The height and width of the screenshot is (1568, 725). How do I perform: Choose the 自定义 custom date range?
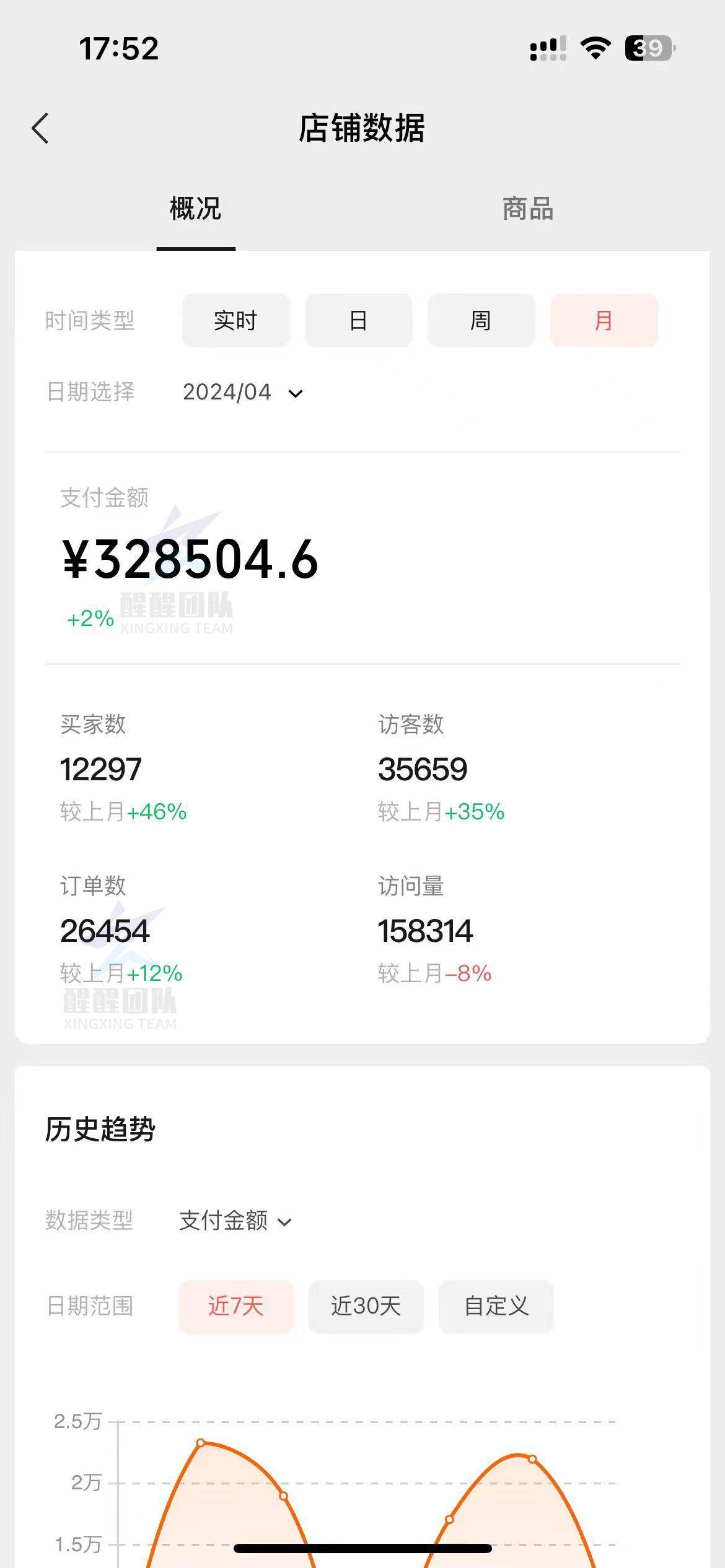(x=496, y=1307)
